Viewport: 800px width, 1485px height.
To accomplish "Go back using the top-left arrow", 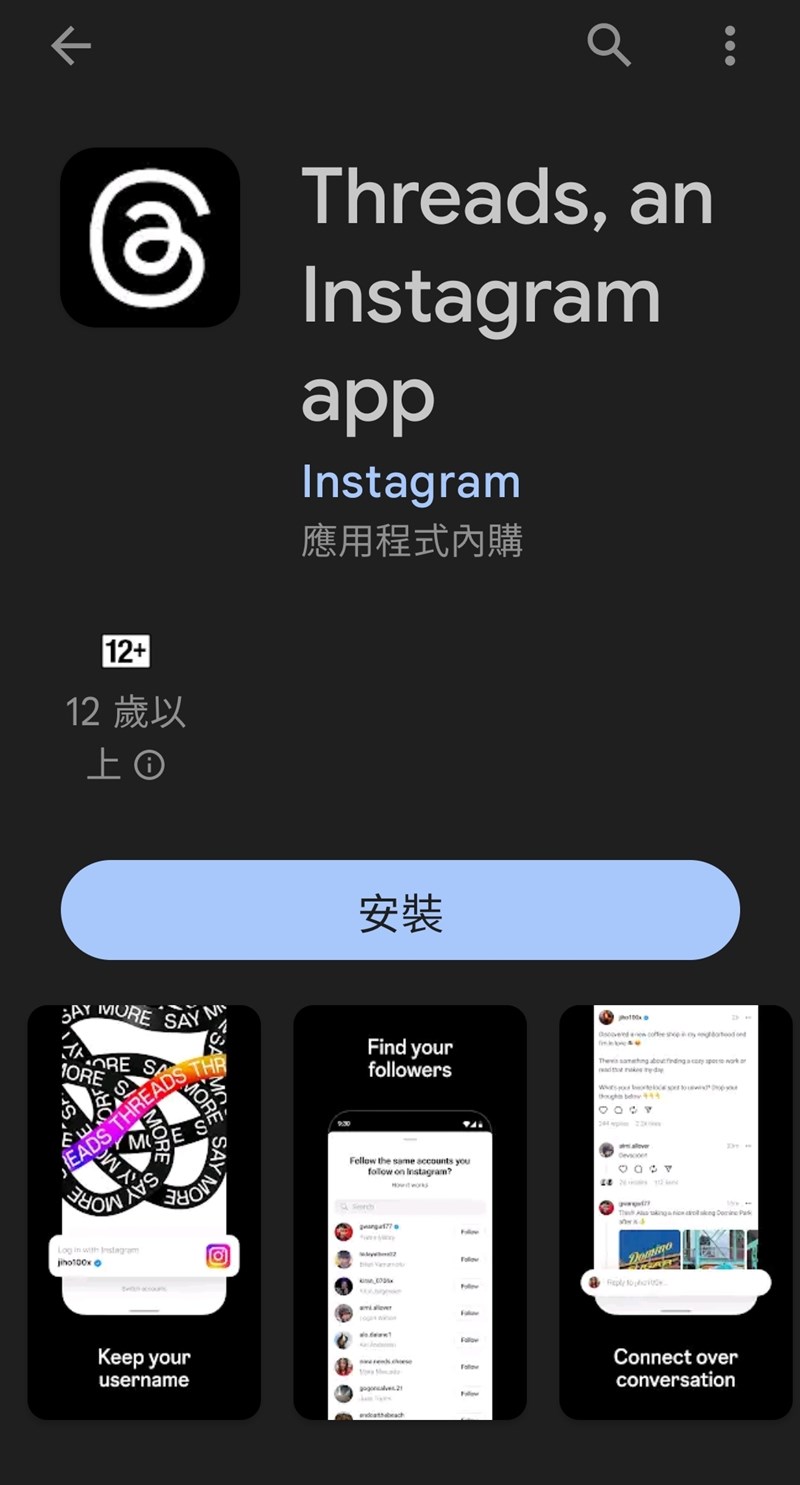I will point(71,46).
